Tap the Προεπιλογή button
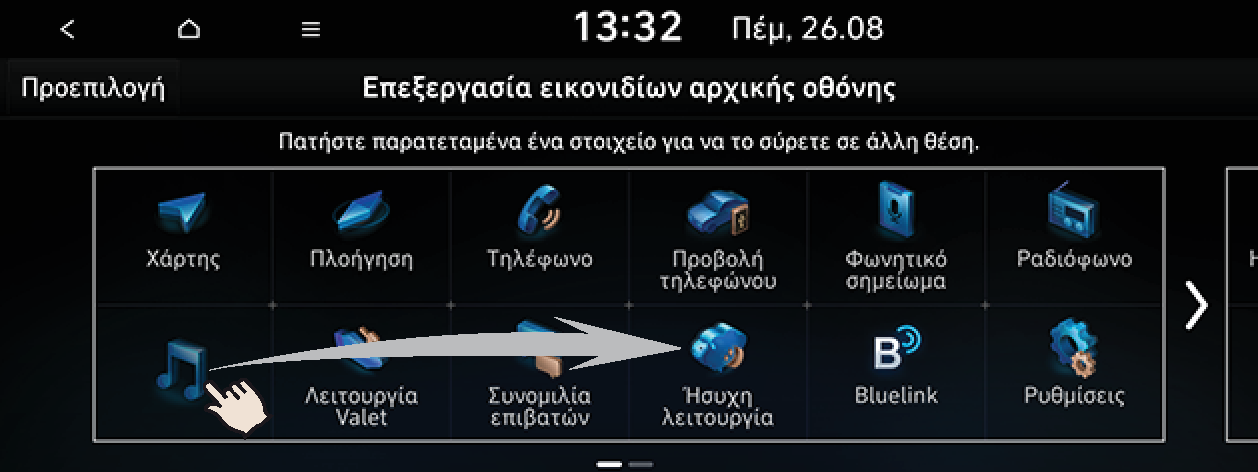 click(x=93, y=88)
